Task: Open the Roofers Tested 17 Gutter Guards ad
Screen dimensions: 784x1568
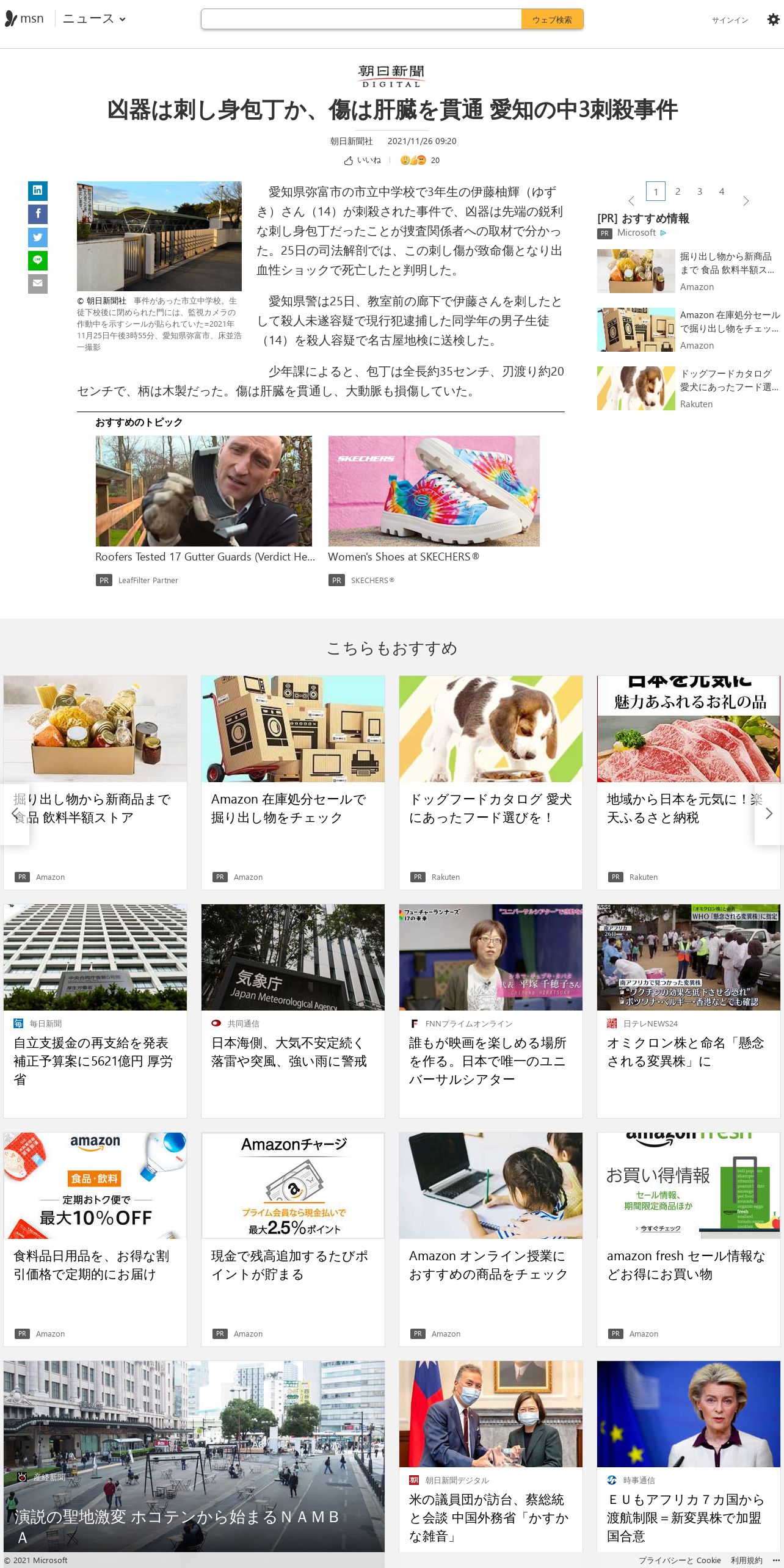Action: pos(205,556)
